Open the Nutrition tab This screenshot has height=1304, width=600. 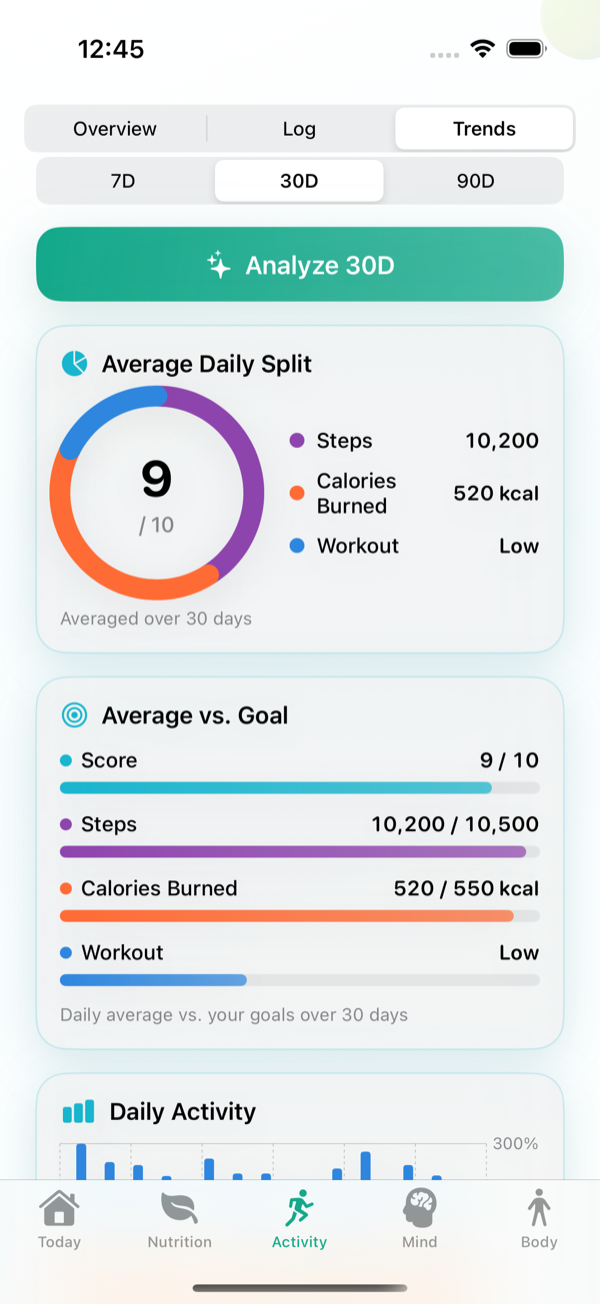(x=180, y=1219)
